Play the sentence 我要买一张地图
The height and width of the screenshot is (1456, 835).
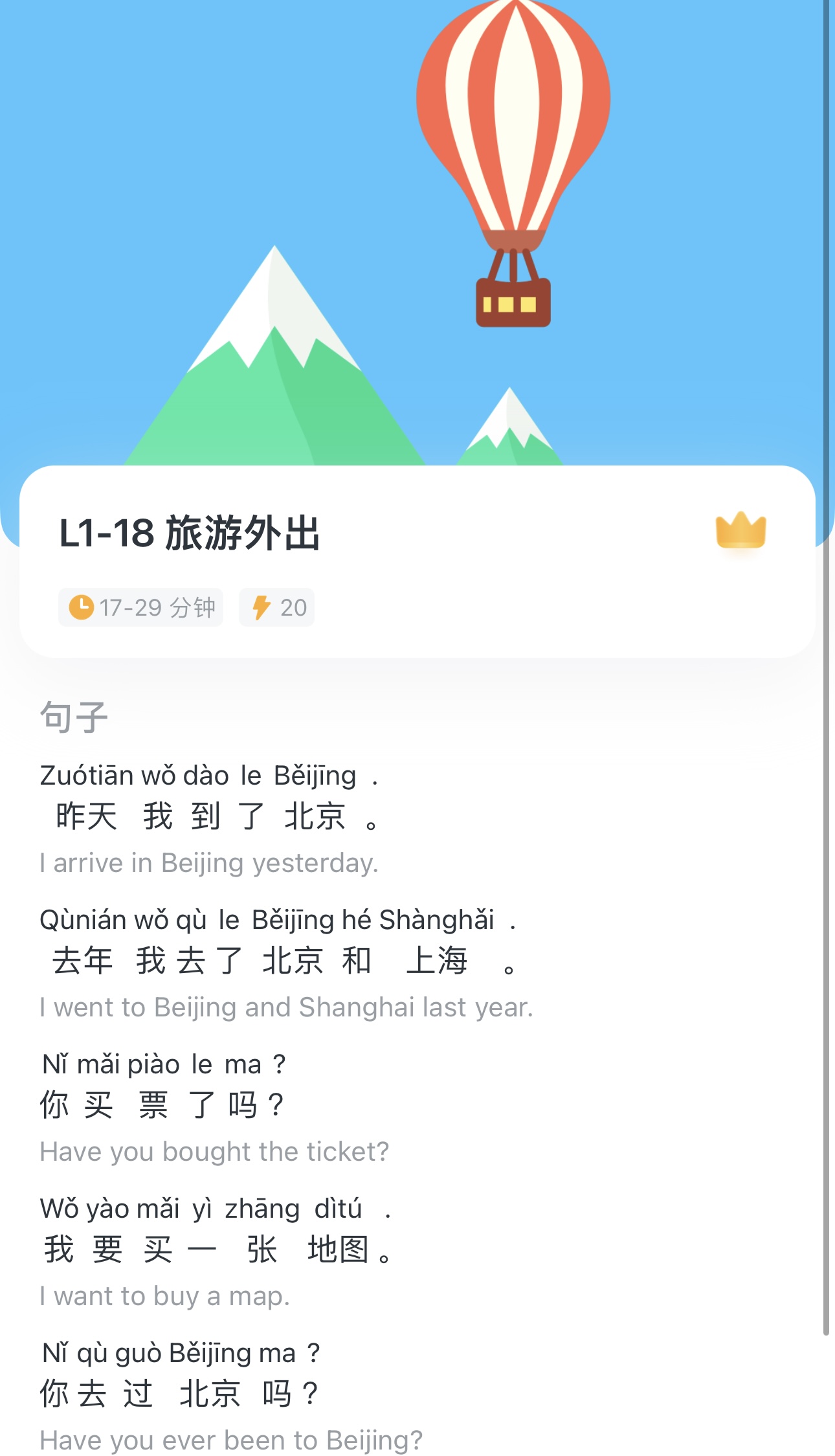click(217, 1249)
